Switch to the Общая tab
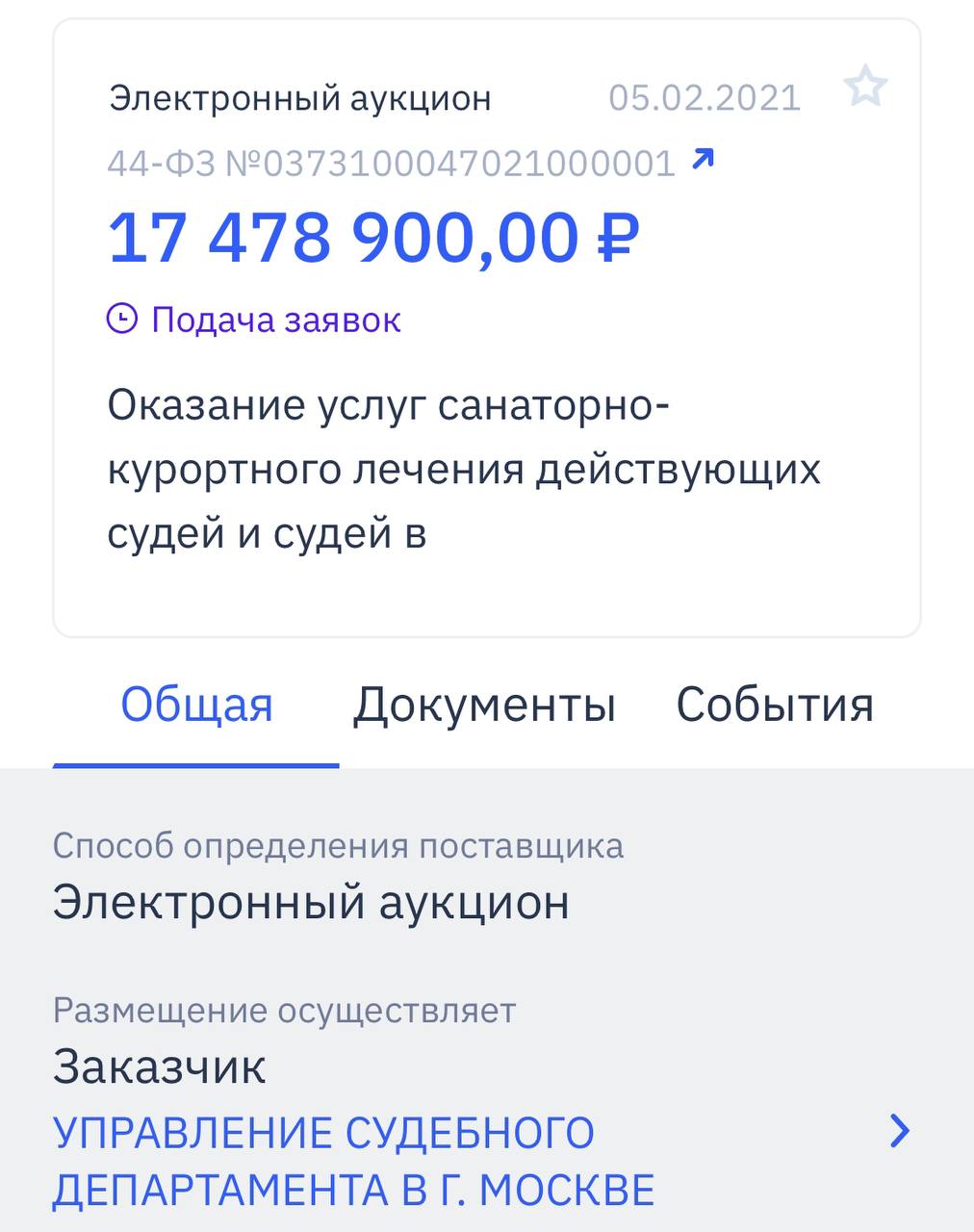The width and height of the screenshot is (974, 1232). coord(196,706)
